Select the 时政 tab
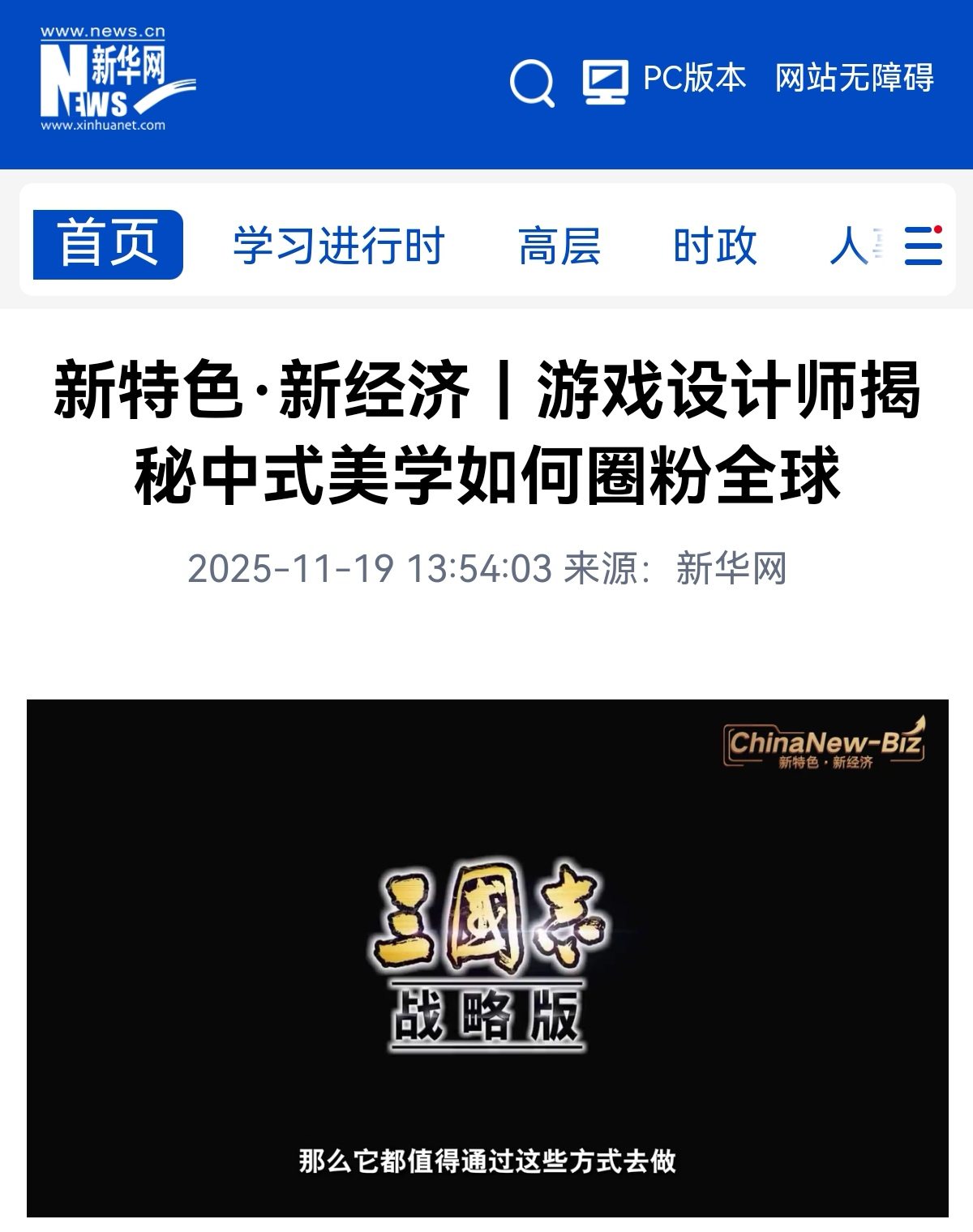The width and height of the screenshot is (973, 1232). (x=714, y=246)
